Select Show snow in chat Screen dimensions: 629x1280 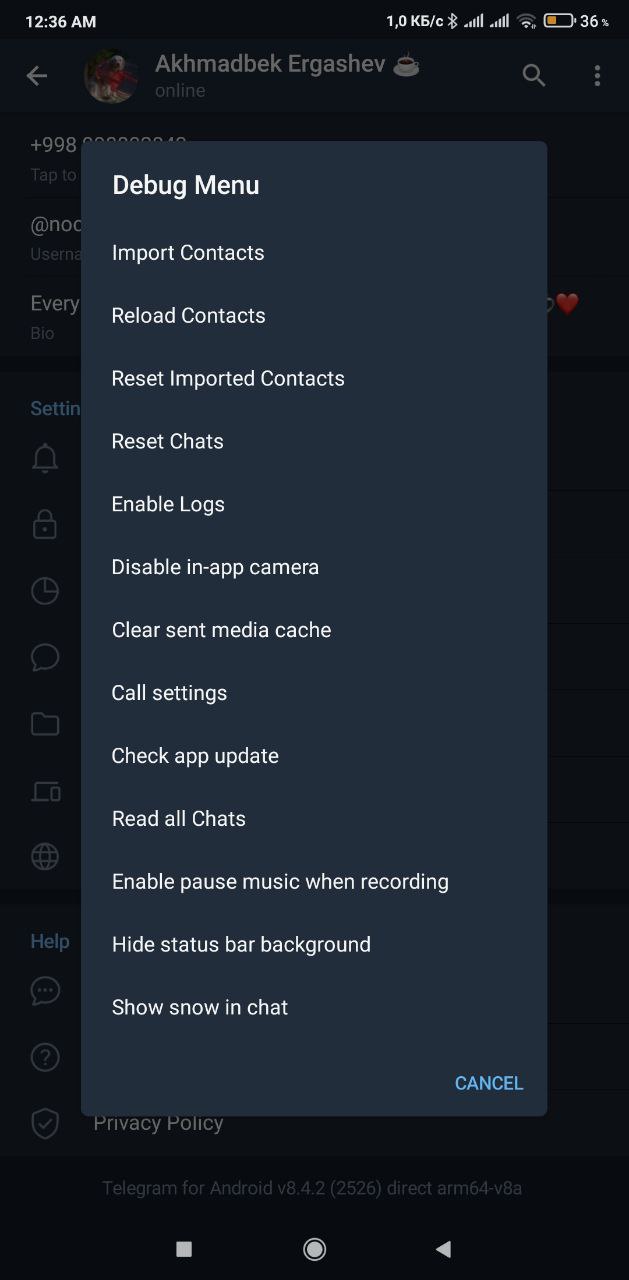[200, 1009]
